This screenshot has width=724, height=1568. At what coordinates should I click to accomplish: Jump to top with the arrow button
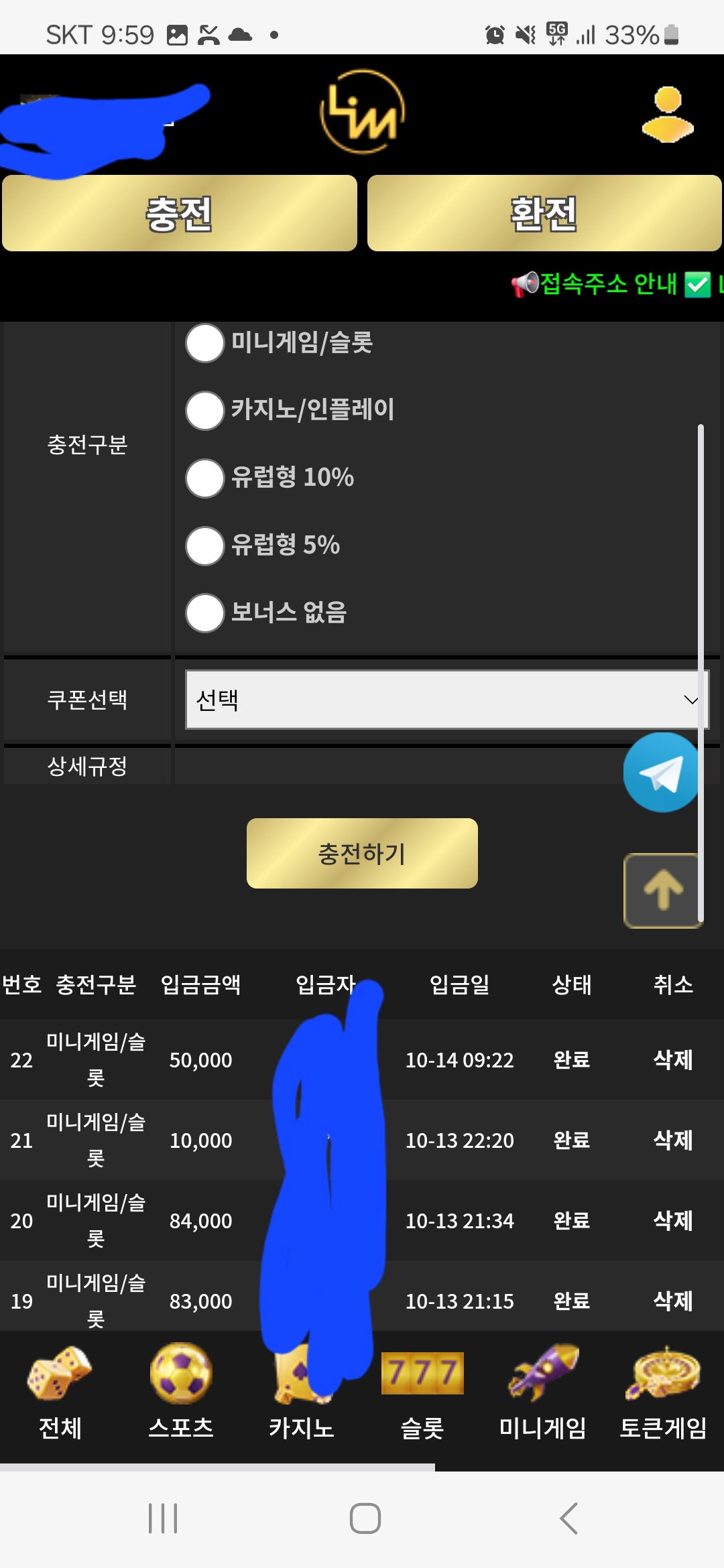662,891
